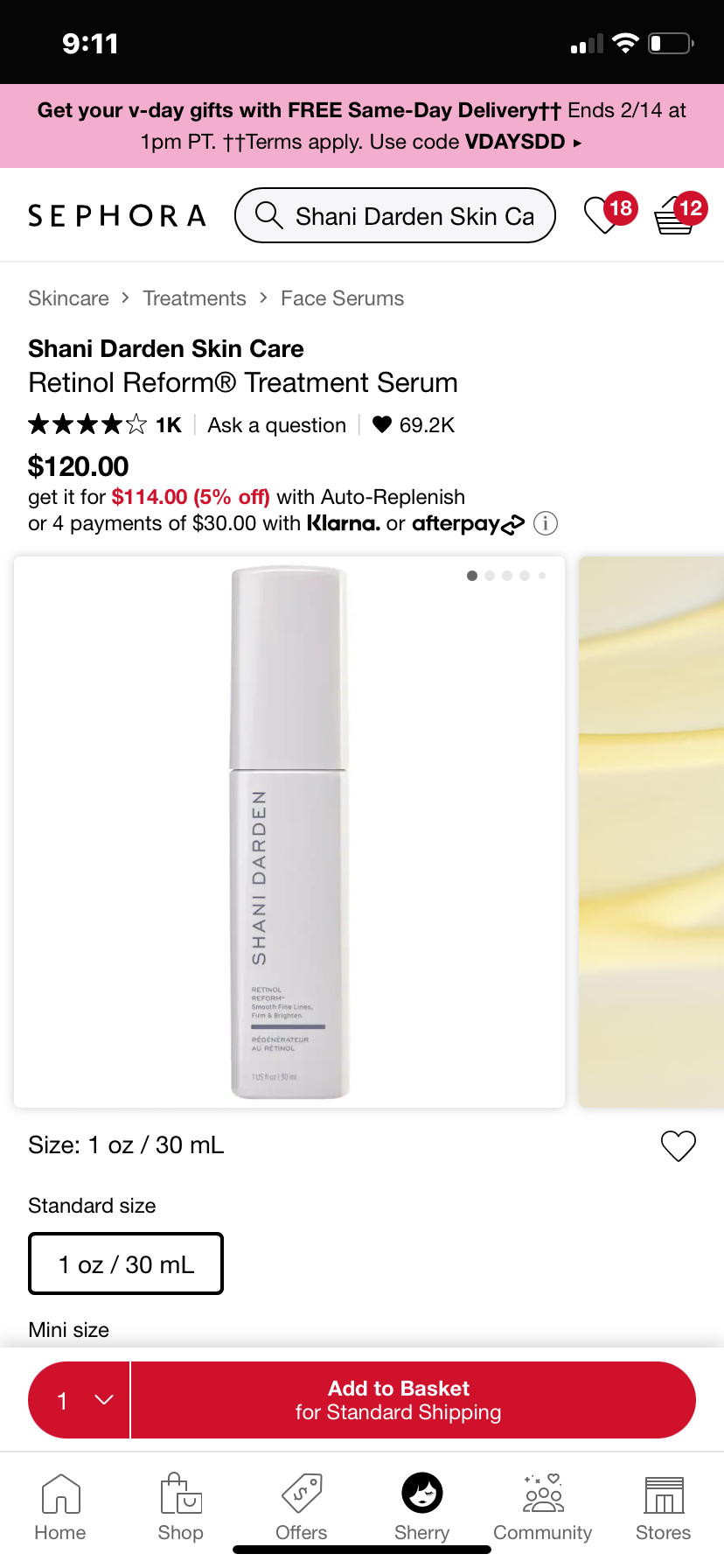Tap Ask a question link
Screen dimensions: 724x1568
point(276,425)
